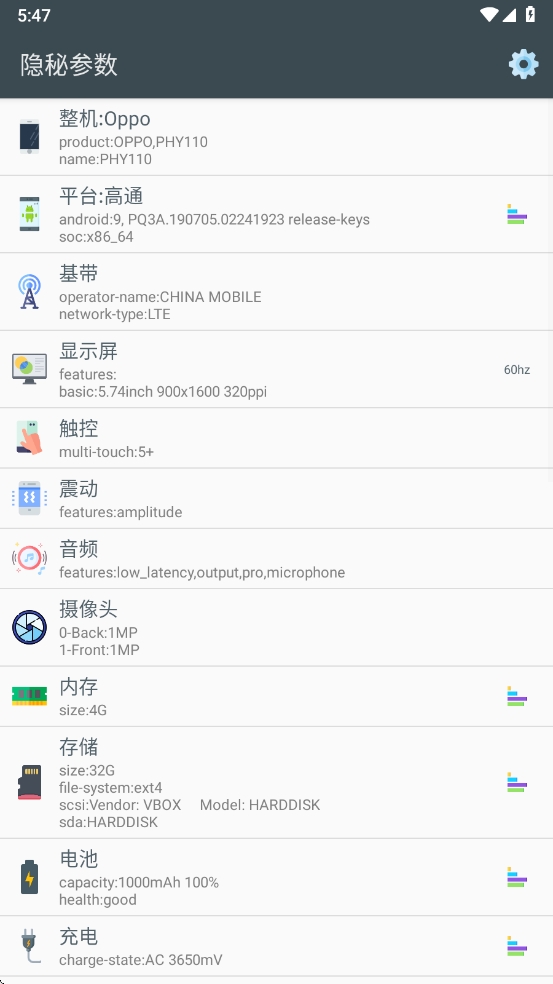
Task: Tap the ranking icon in 存储 row
Action: pyautogui.click(x=517, y=783)
